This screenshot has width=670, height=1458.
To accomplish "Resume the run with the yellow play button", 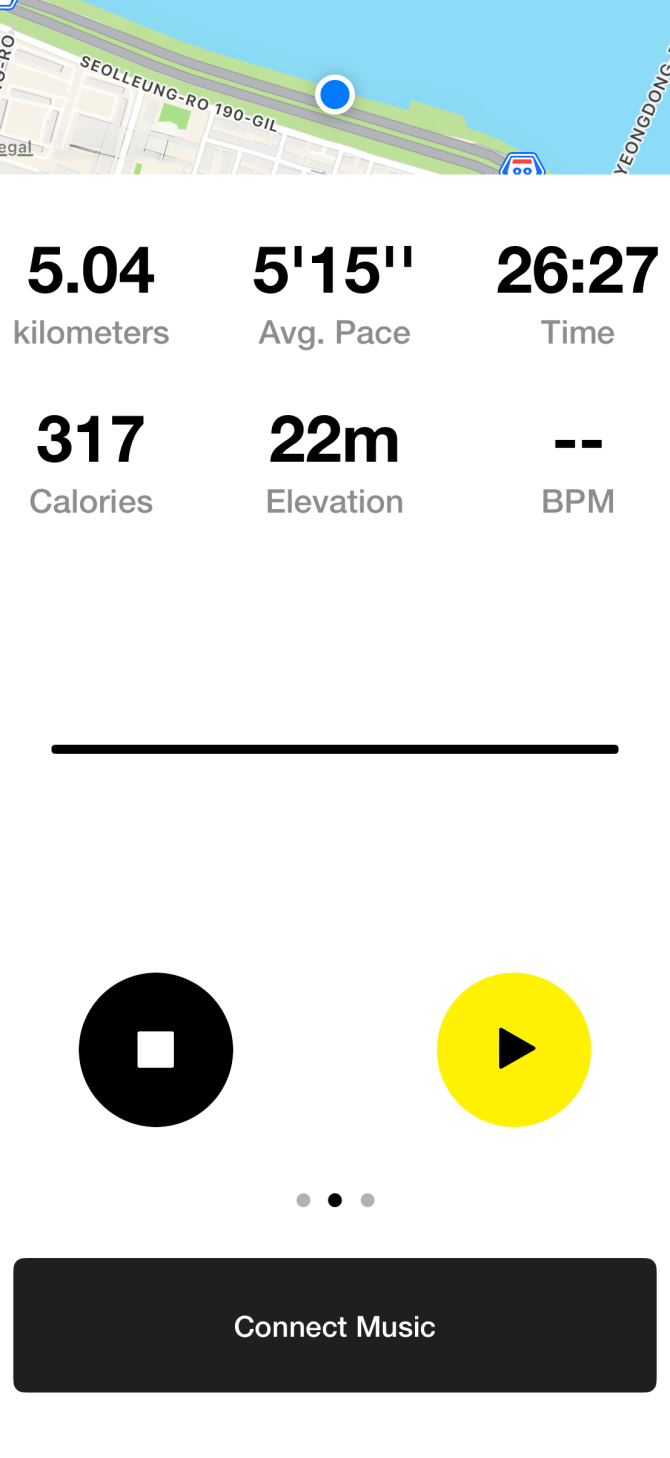I will click(514, 1049).
